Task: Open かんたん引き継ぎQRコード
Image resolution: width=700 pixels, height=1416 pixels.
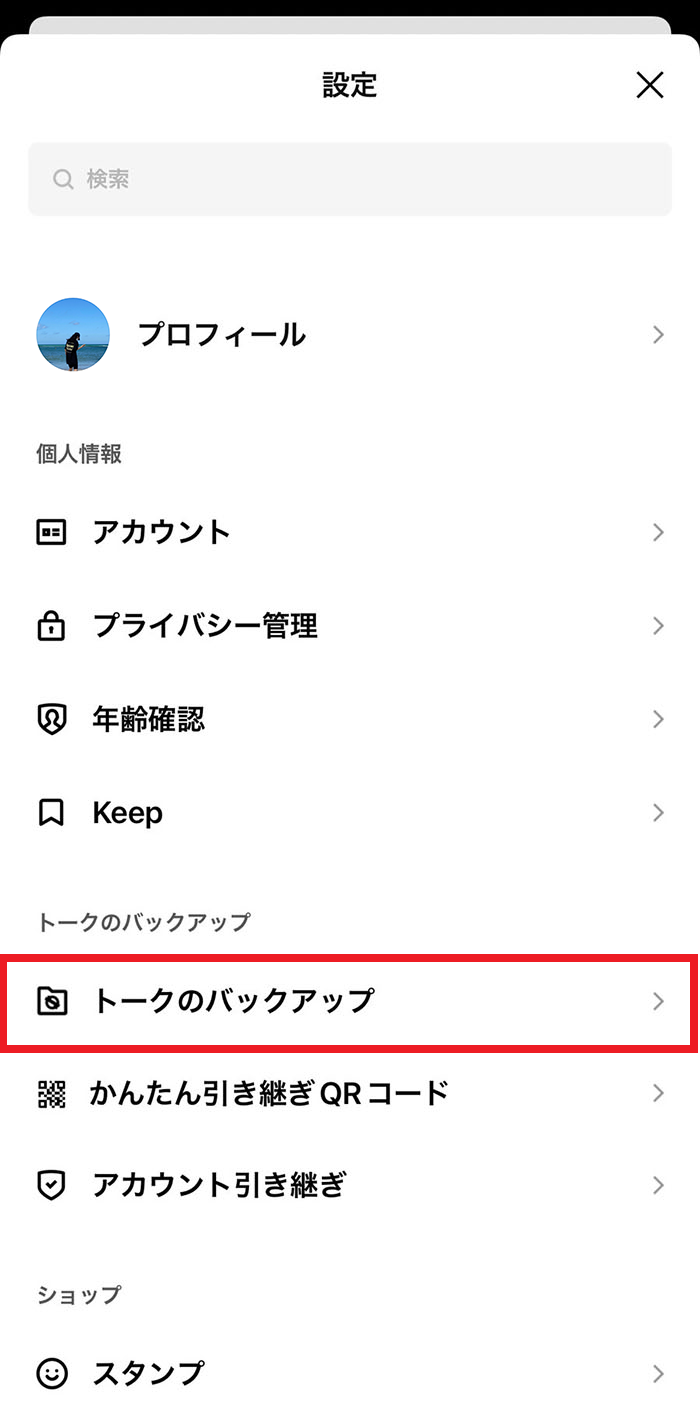Action: pyautogui.click(x=350, y=1093)
